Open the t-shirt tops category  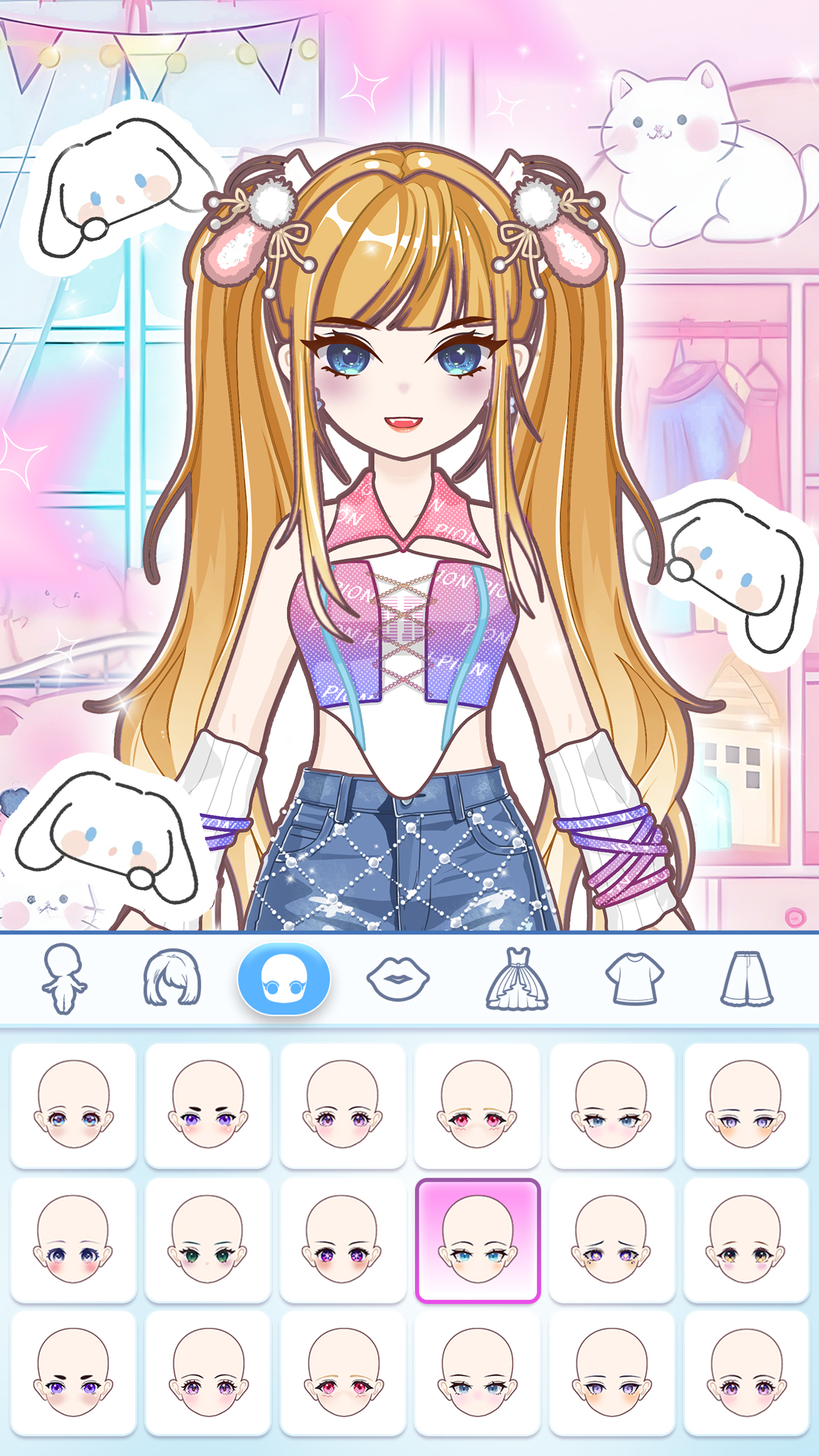pyautogui.click(x=634, y=979)
